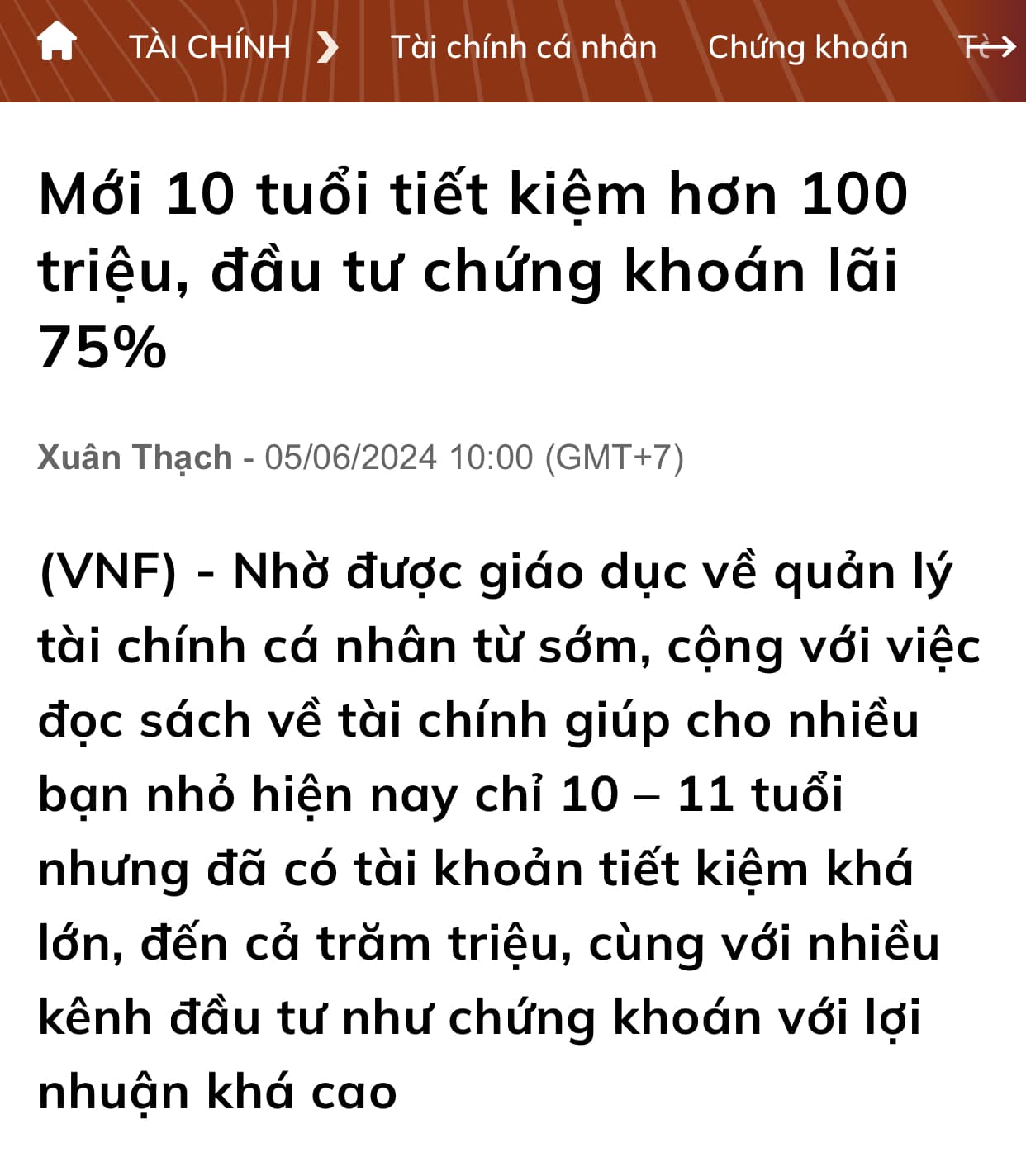Open author Xuân Thạch's page
The image size is (1026, 1176).
pyautogui.click(x=135, y=457)
